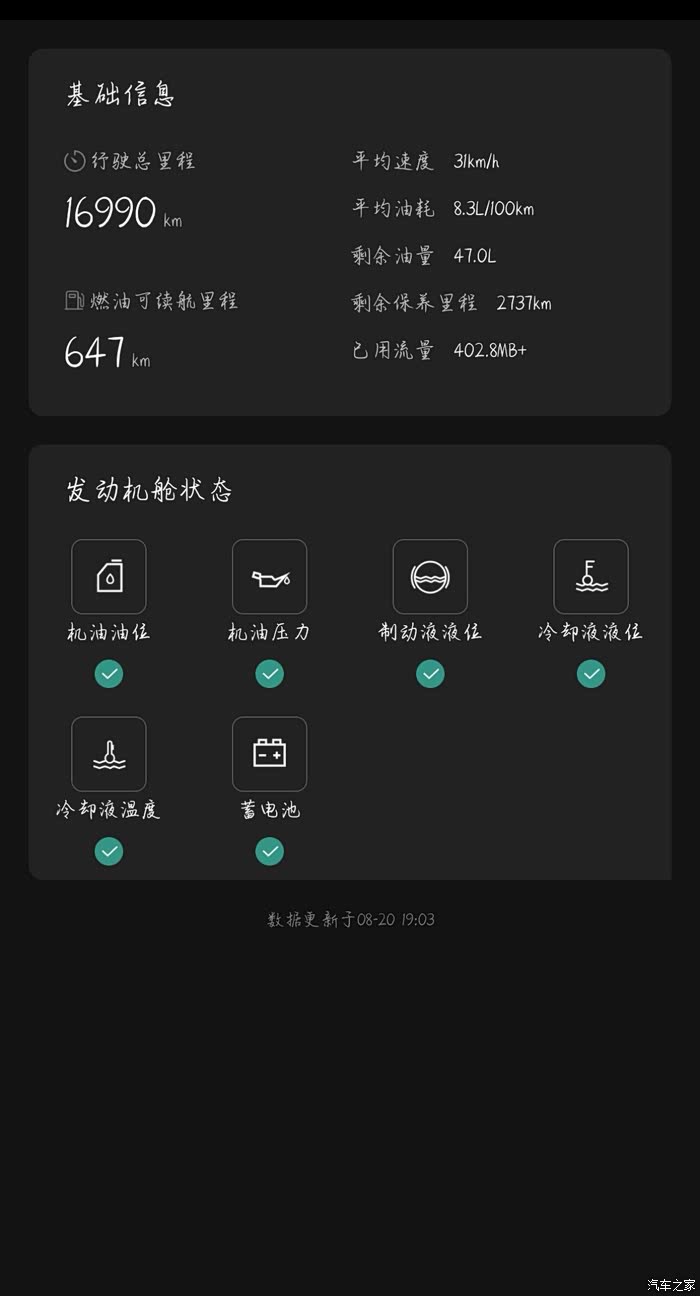700x1296 pixels.
Task: Open the 机油油位 status tile
Action: 109,577
